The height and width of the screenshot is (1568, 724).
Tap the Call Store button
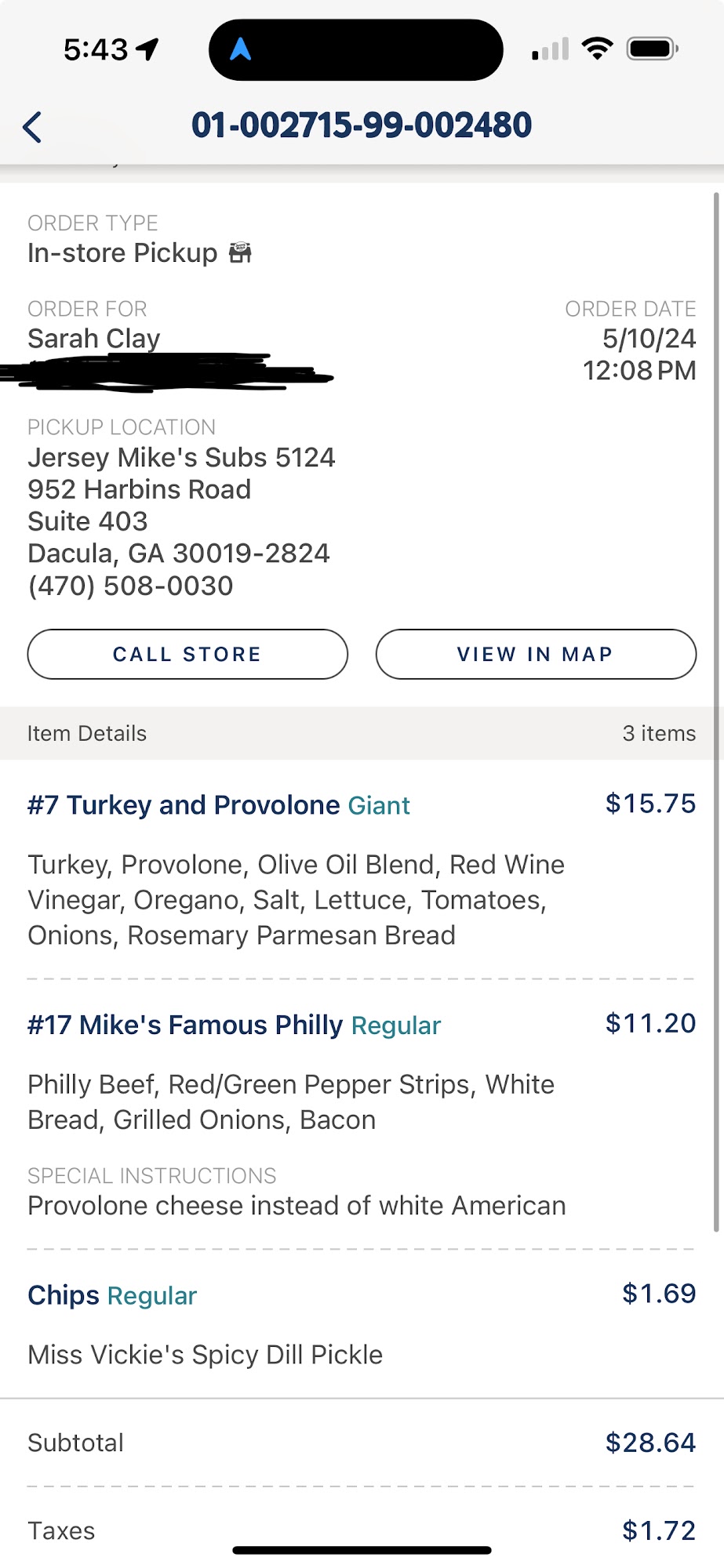pos(187,654)
